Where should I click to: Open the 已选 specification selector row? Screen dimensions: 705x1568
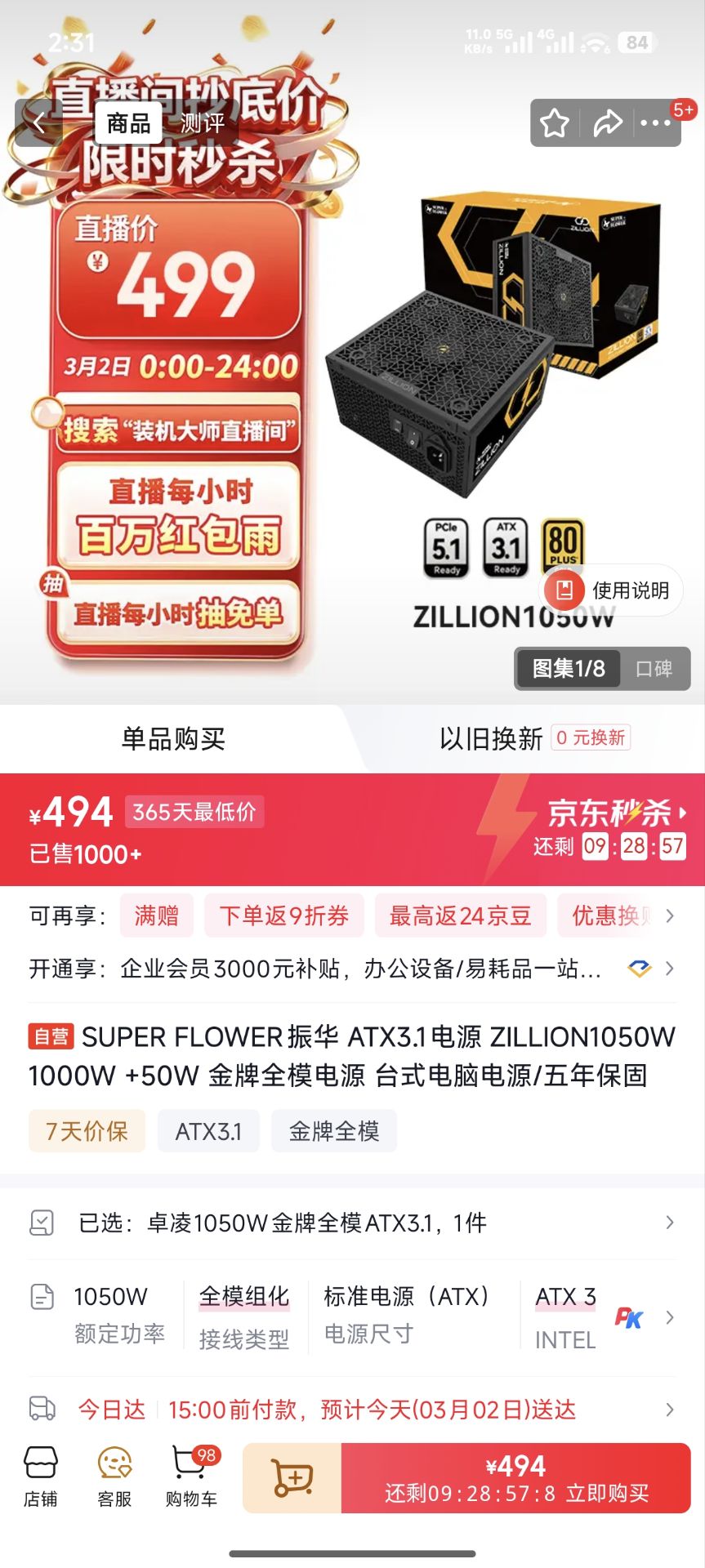point(352,1223)
